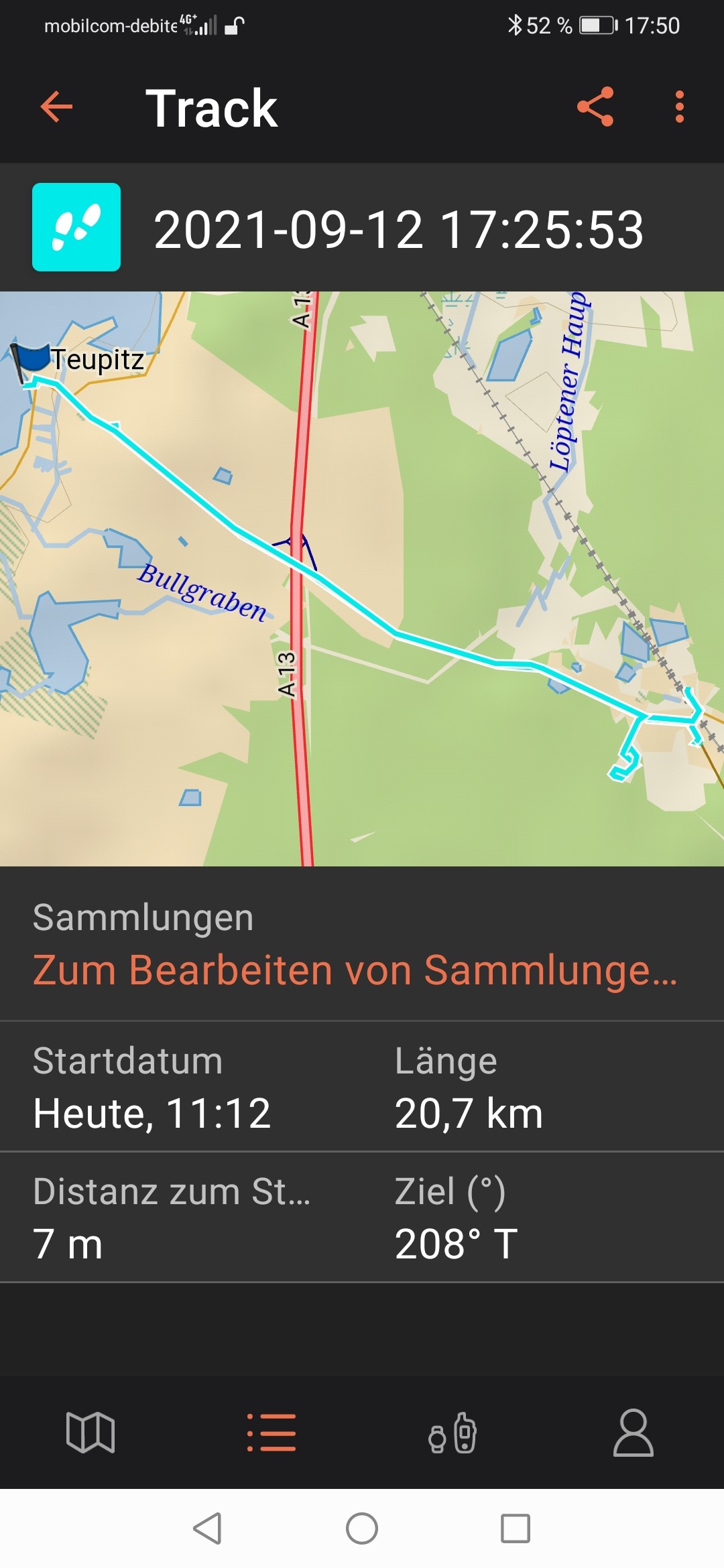Open the track map preview

click(362, 579)
